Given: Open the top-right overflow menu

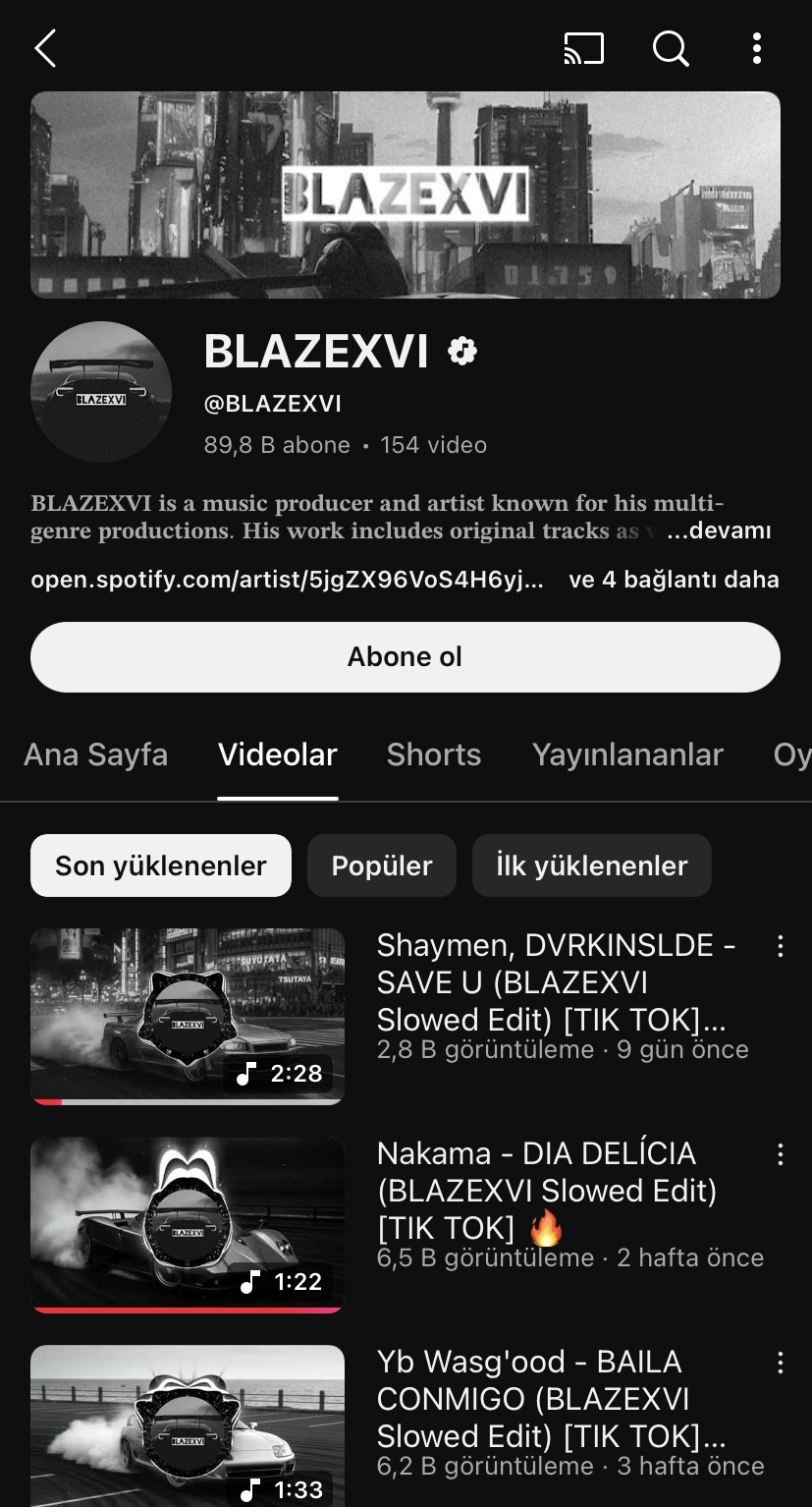Looking at the screenshot, I should (x=756, y=48).
